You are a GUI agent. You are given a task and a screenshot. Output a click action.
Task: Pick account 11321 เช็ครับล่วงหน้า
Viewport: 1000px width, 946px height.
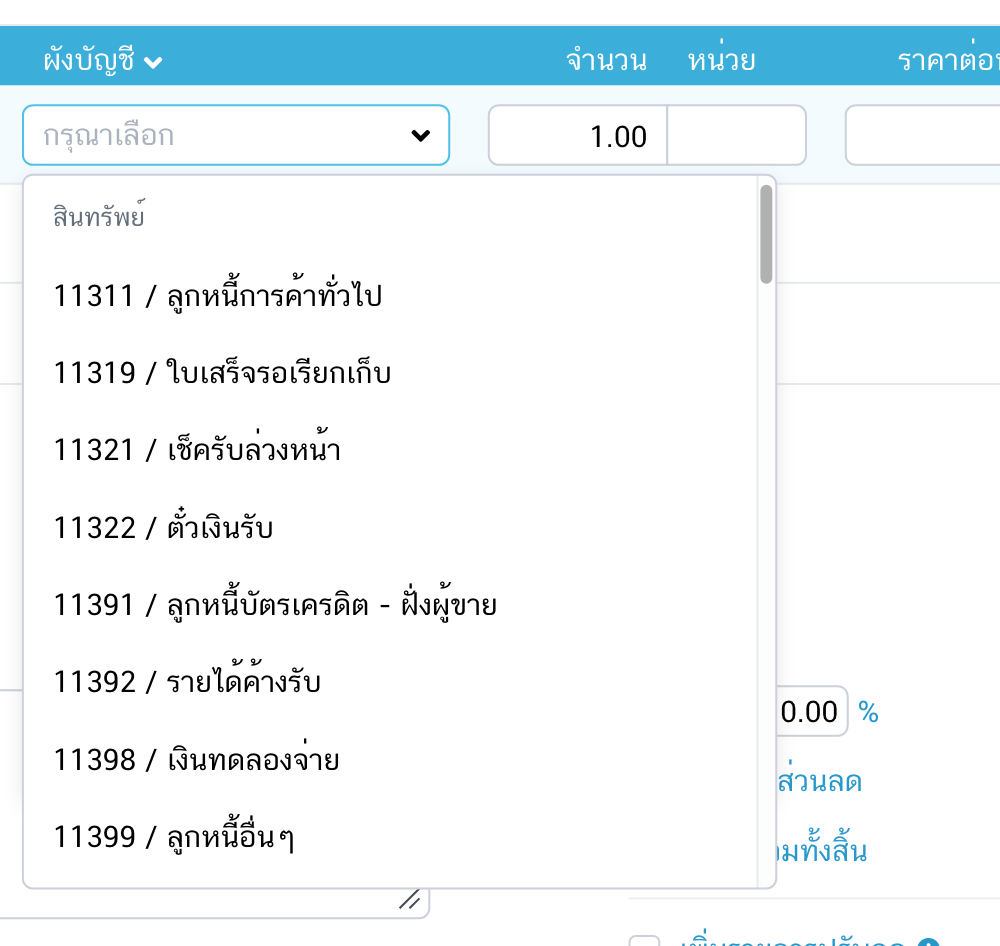pyautogui.click(x=197, y=450)
